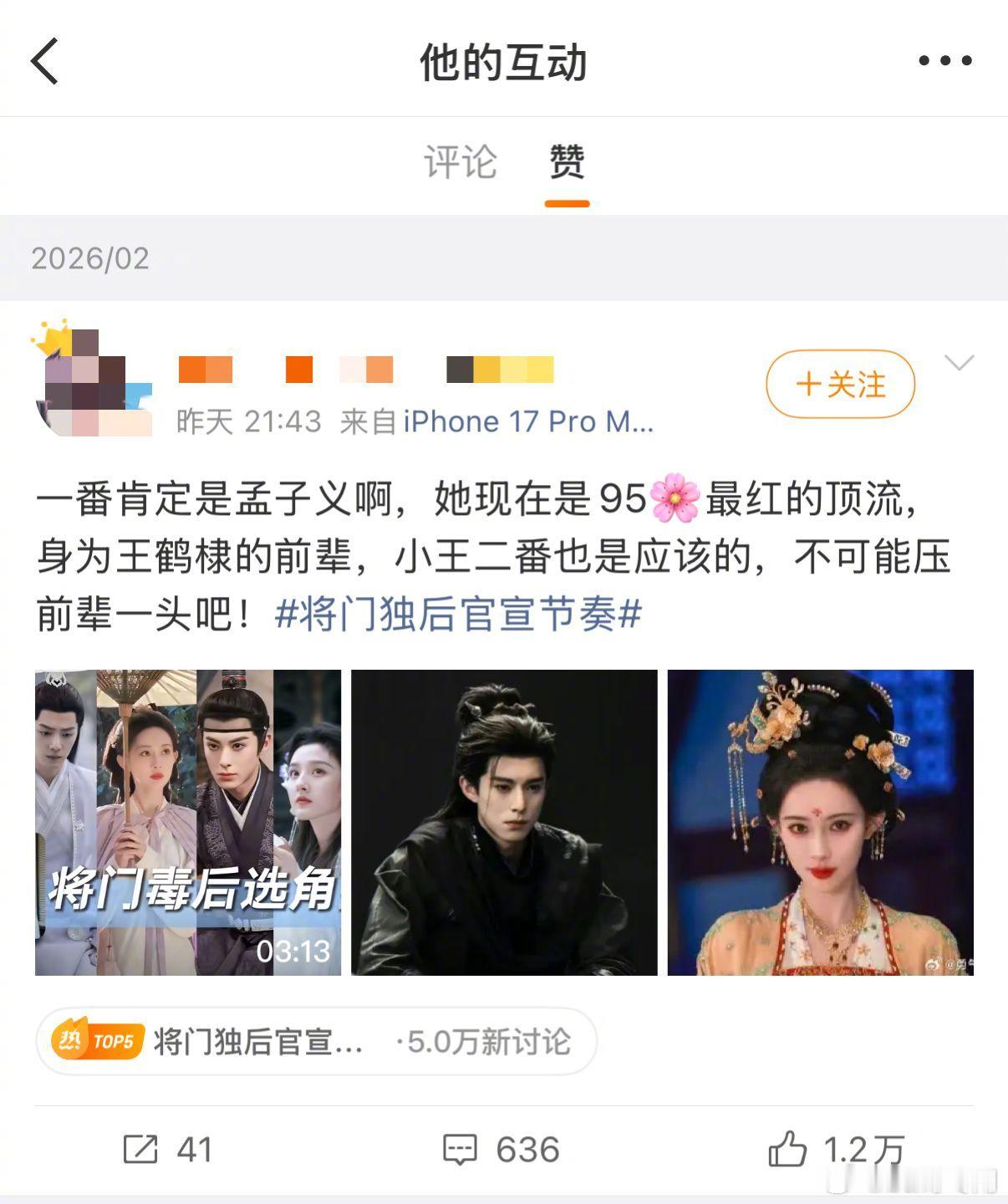Open the iPhone 17 Pro source link

click(x=527, y=421)
